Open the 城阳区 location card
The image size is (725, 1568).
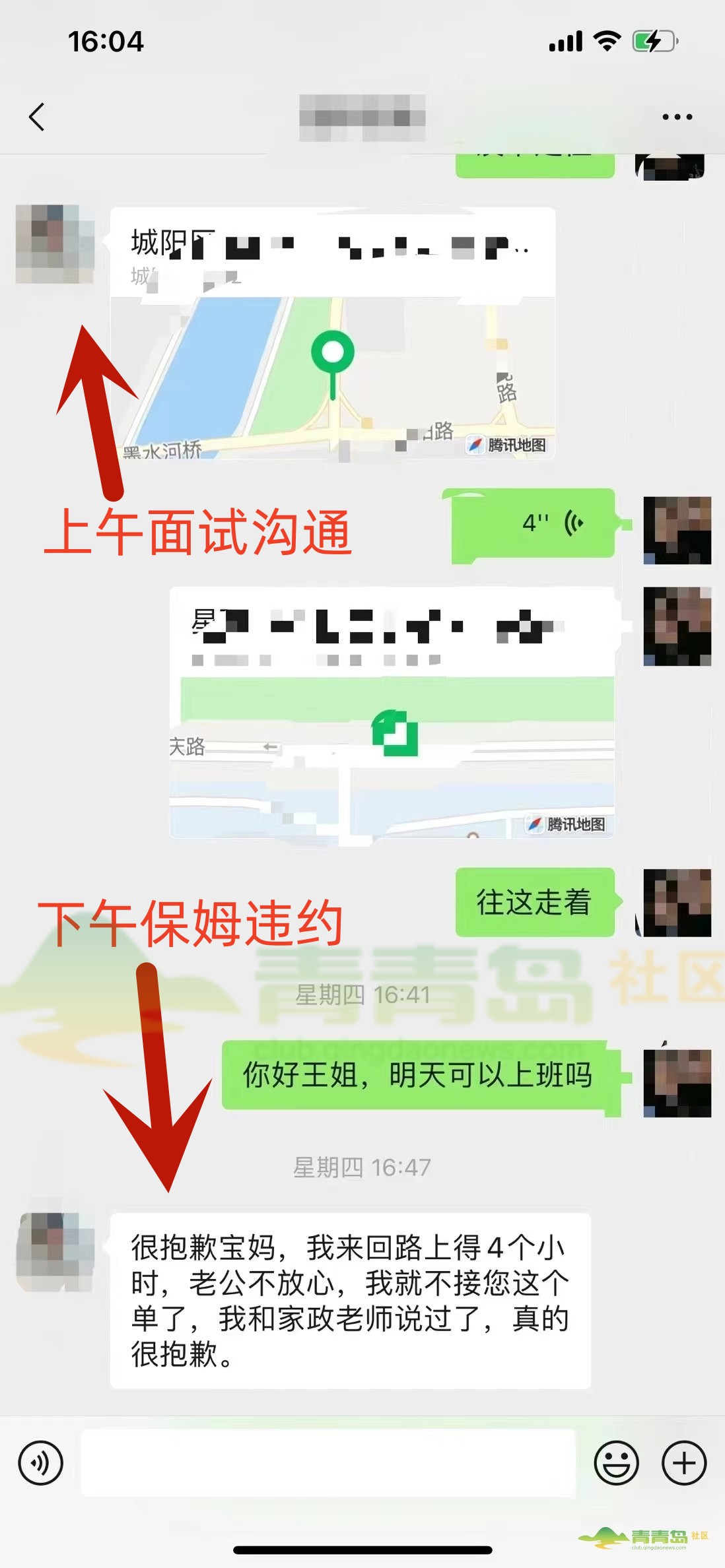point(332,333)
